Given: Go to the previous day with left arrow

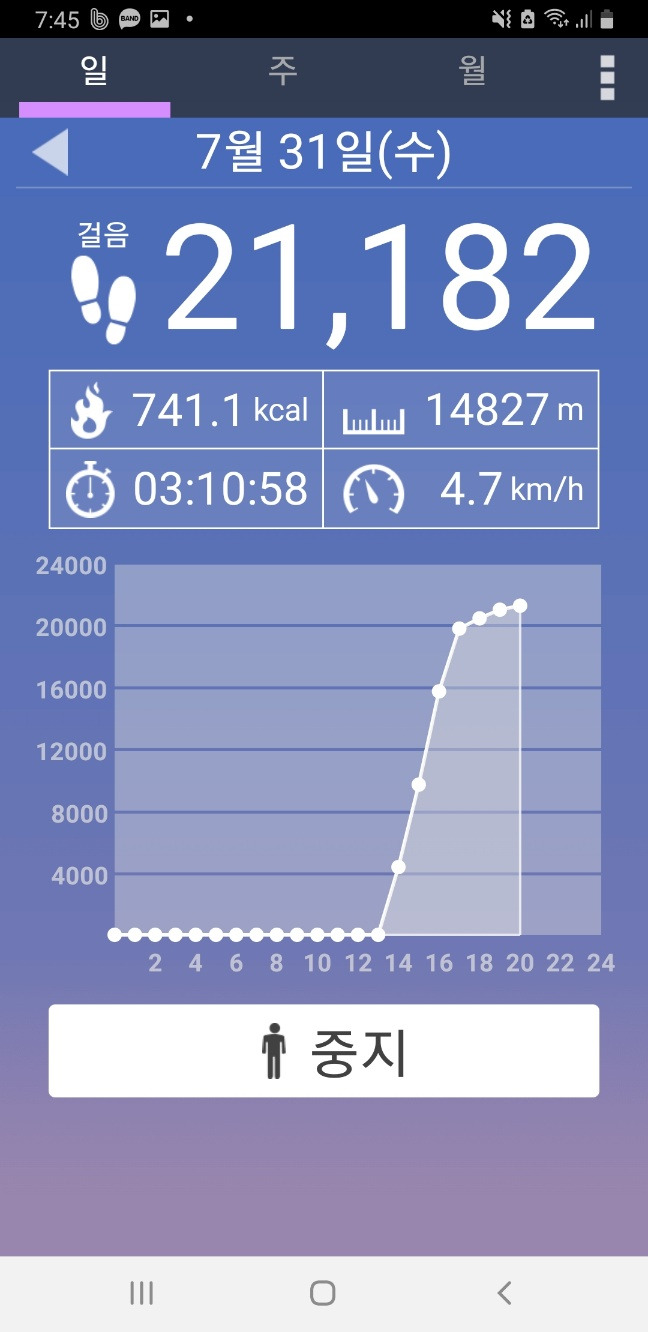Looking at the screenshot, I should point(51,153).
